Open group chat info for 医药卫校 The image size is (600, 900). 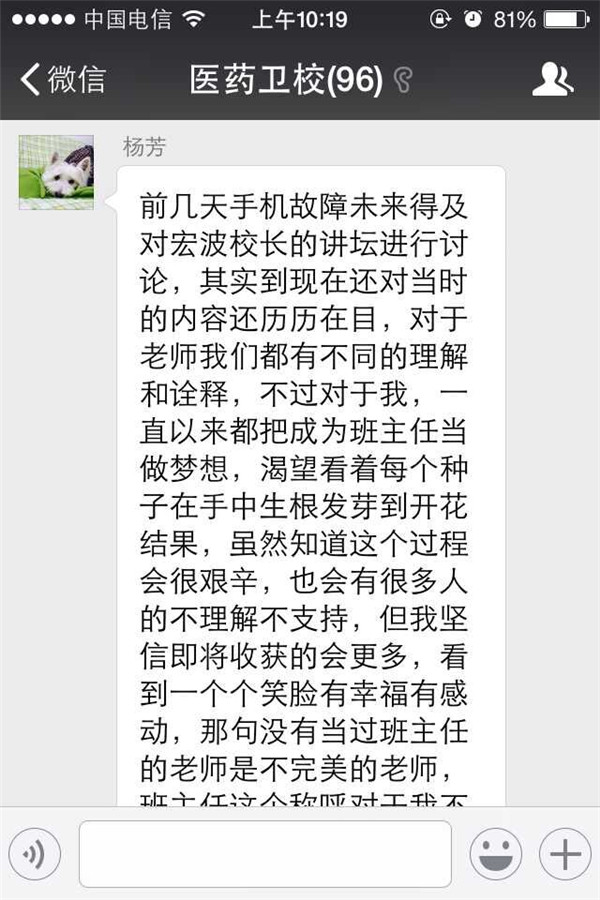pyautogui.click(x=552, y=79)
